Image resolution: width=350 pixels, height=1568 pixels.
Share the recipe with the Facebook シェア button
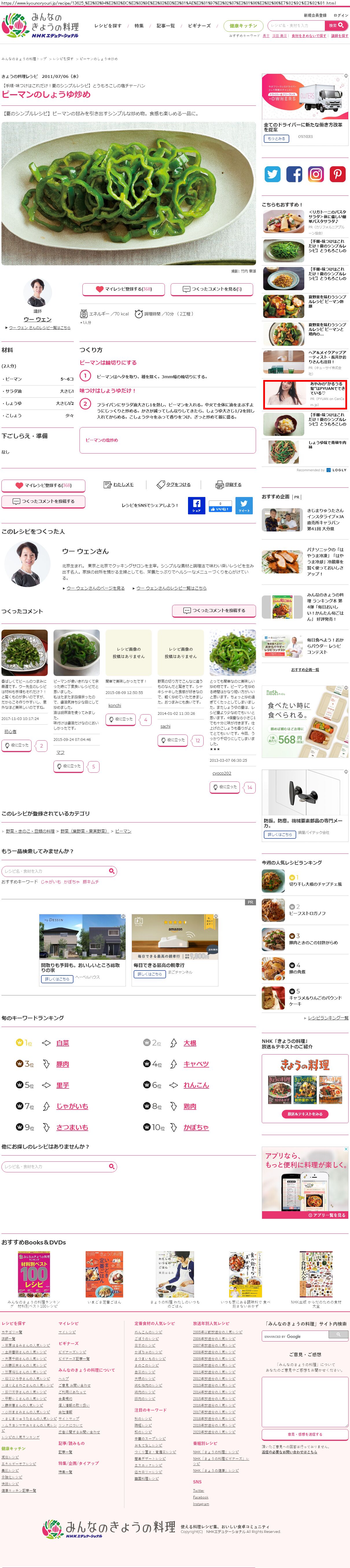click(196, 505)
